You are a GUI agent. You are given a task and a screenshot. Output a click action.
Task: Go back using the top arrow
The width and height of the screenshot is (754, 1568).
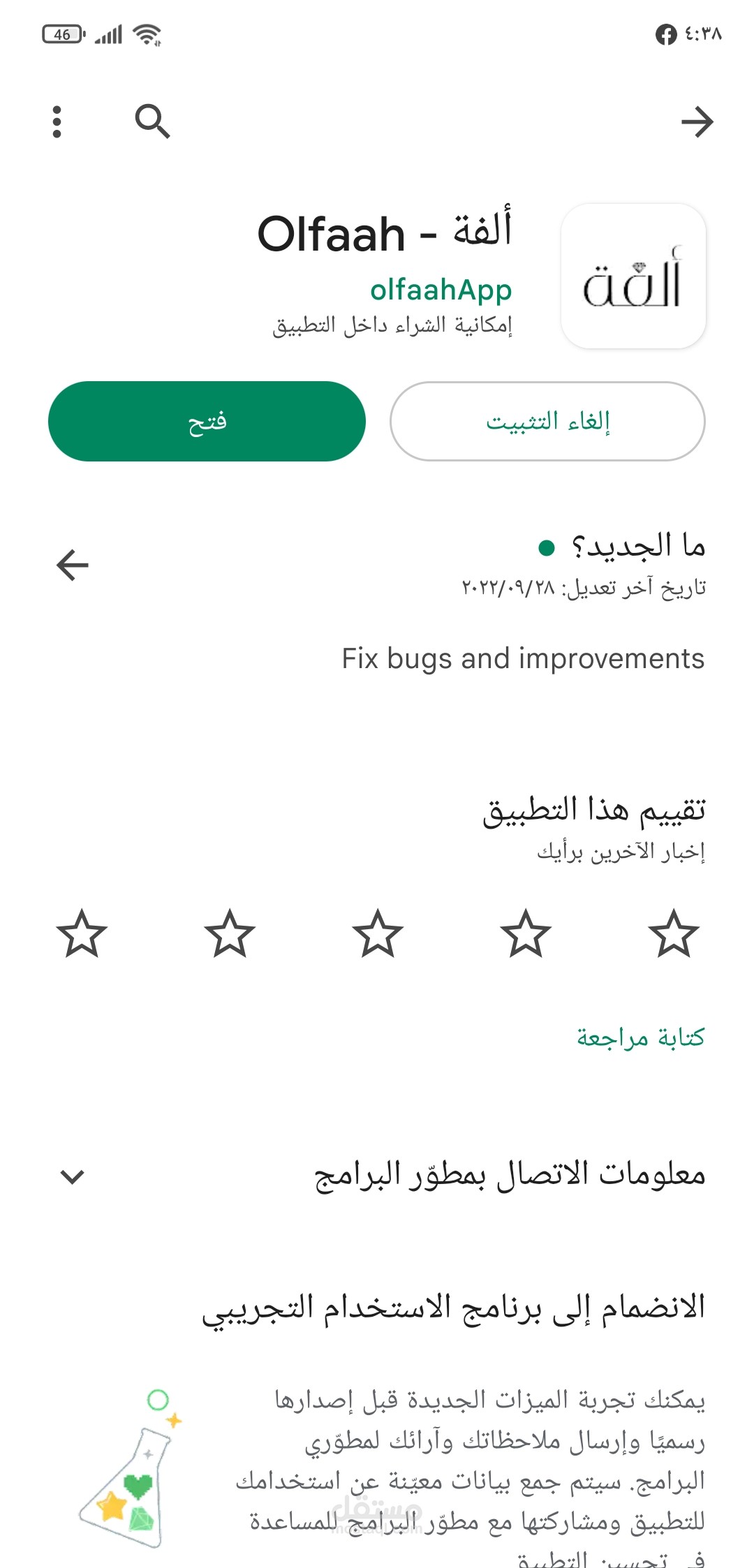697,122
